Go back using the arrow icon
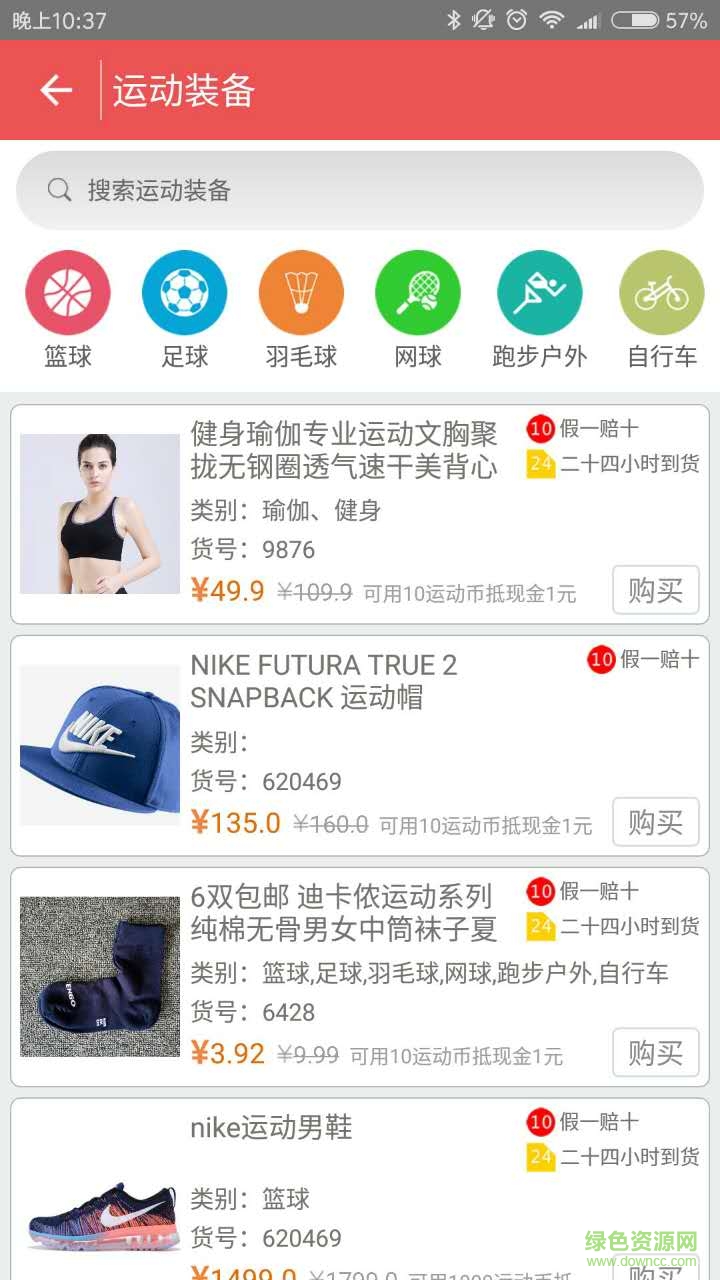The image size is (720, 1280). click(56, 91)
